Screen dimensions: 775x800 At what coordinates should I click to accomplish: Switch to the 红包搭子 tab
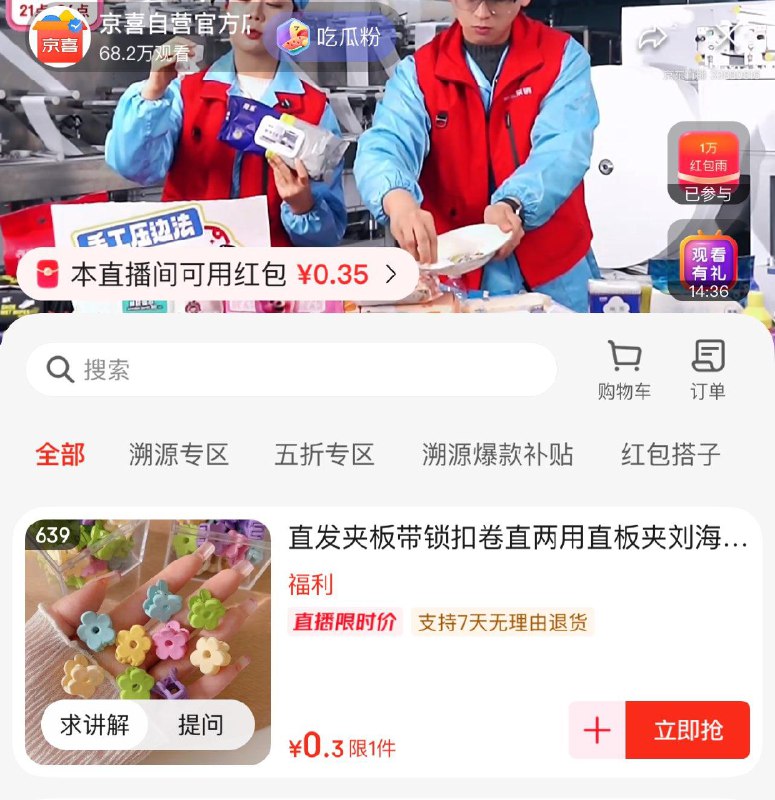pyautogui.click(x=670, y=455)
